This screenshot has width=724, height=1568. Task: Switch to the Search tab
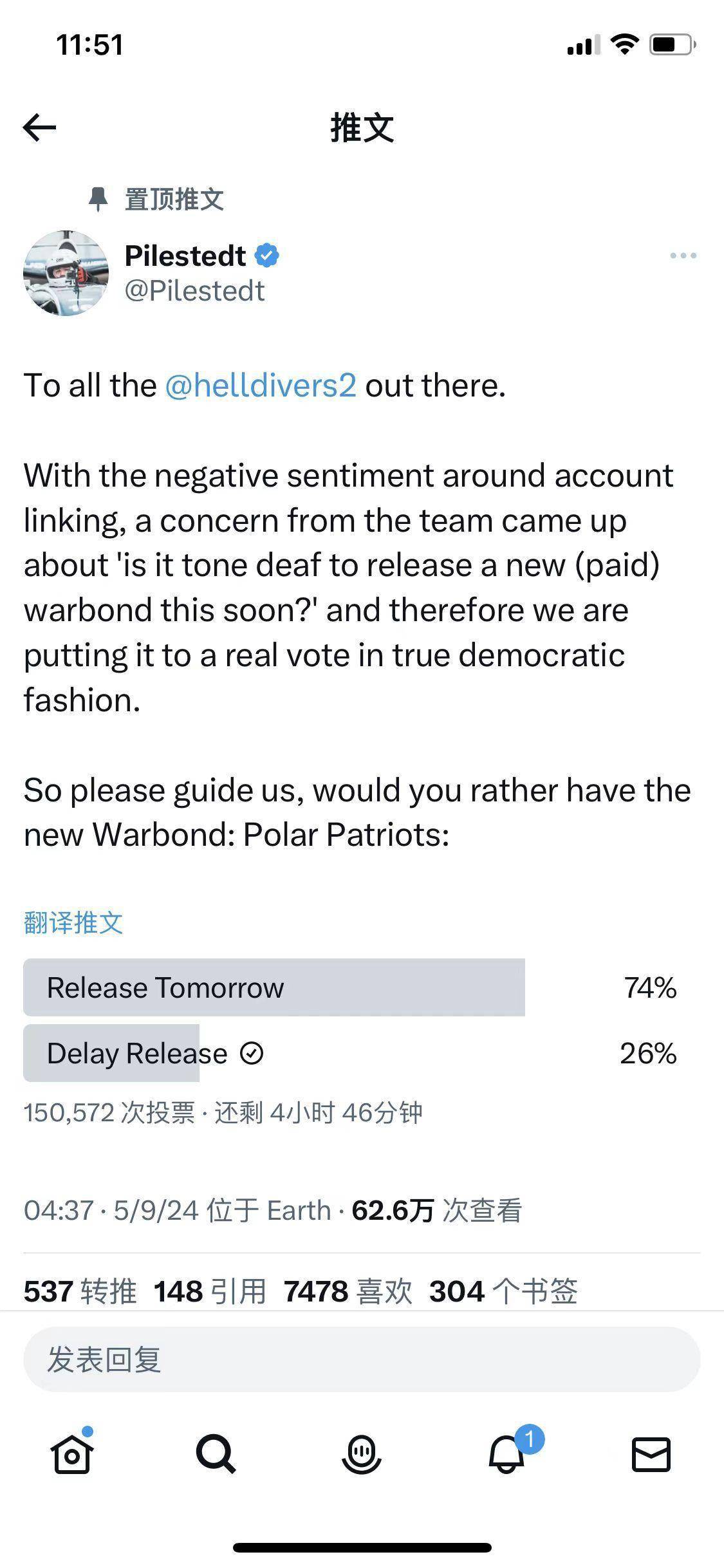(x=216, y=1454)
